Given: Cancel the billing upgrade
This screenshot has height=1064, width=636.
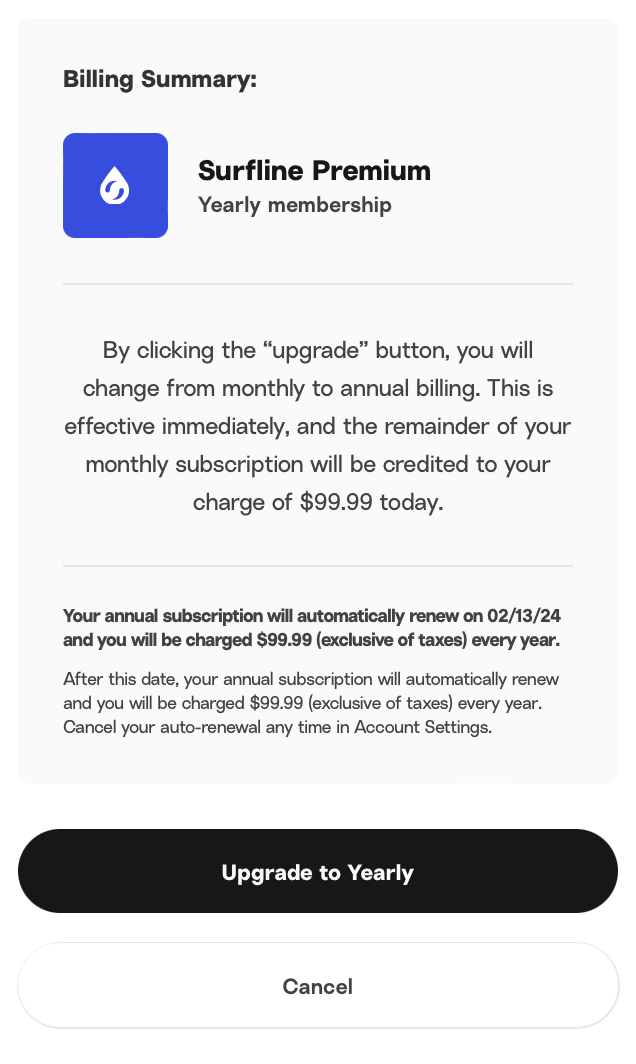Looking at the screenshot, I should [x=318, y=985].
